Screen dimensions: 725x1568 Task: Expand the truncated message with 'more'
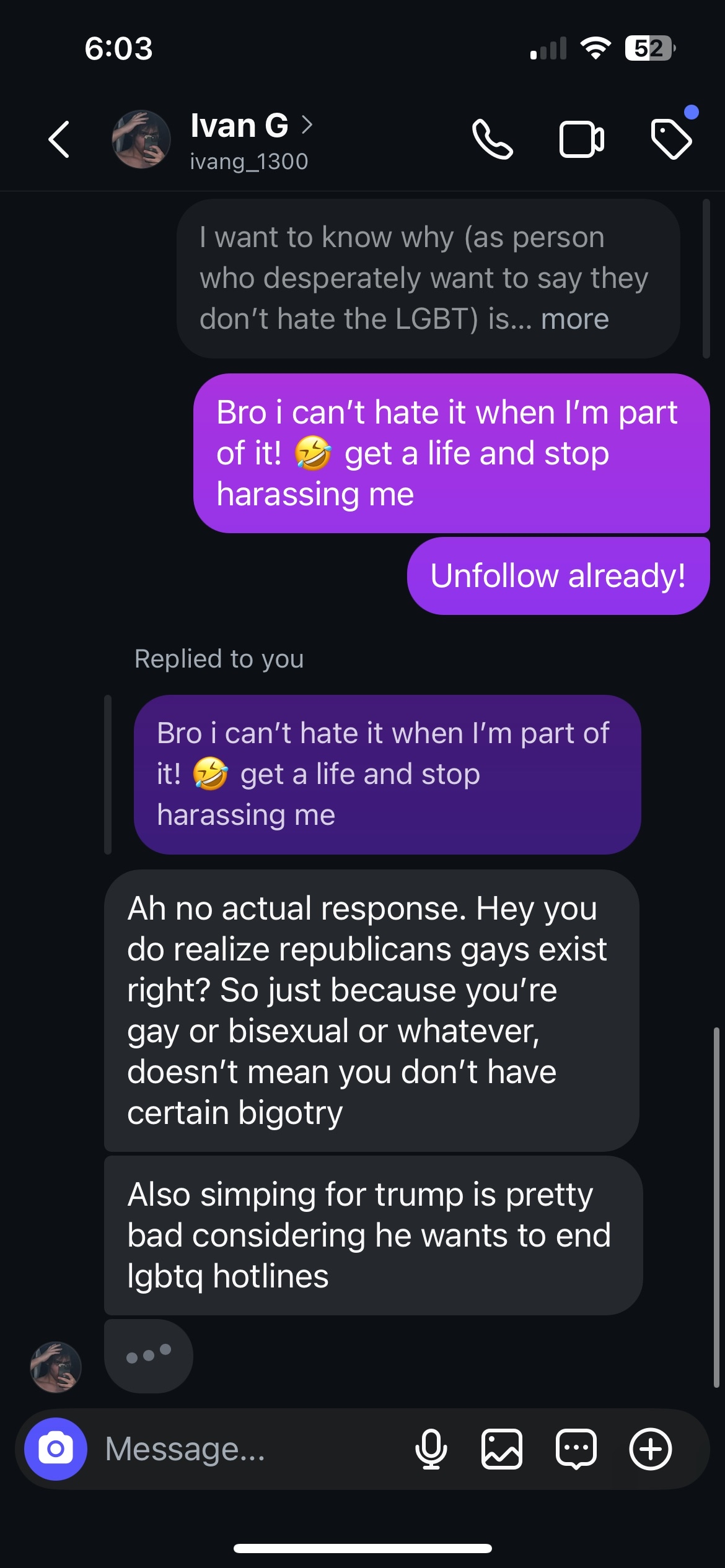(574, 320)
